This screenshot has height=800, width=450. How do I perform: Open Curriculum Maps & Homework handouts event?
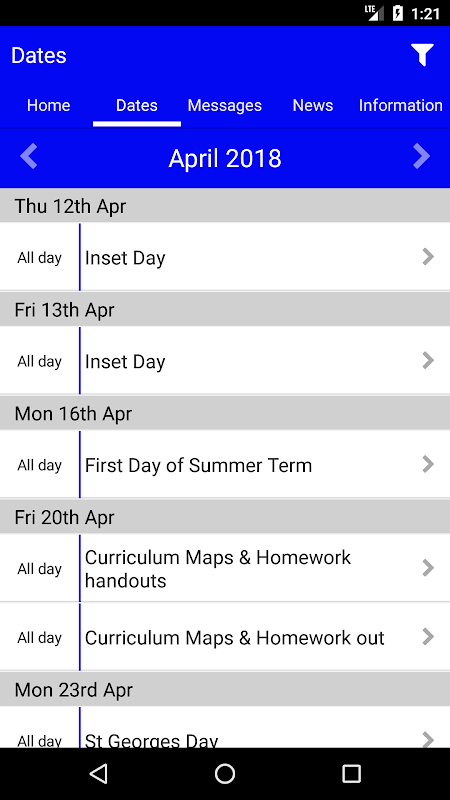[x=225, y=568]
